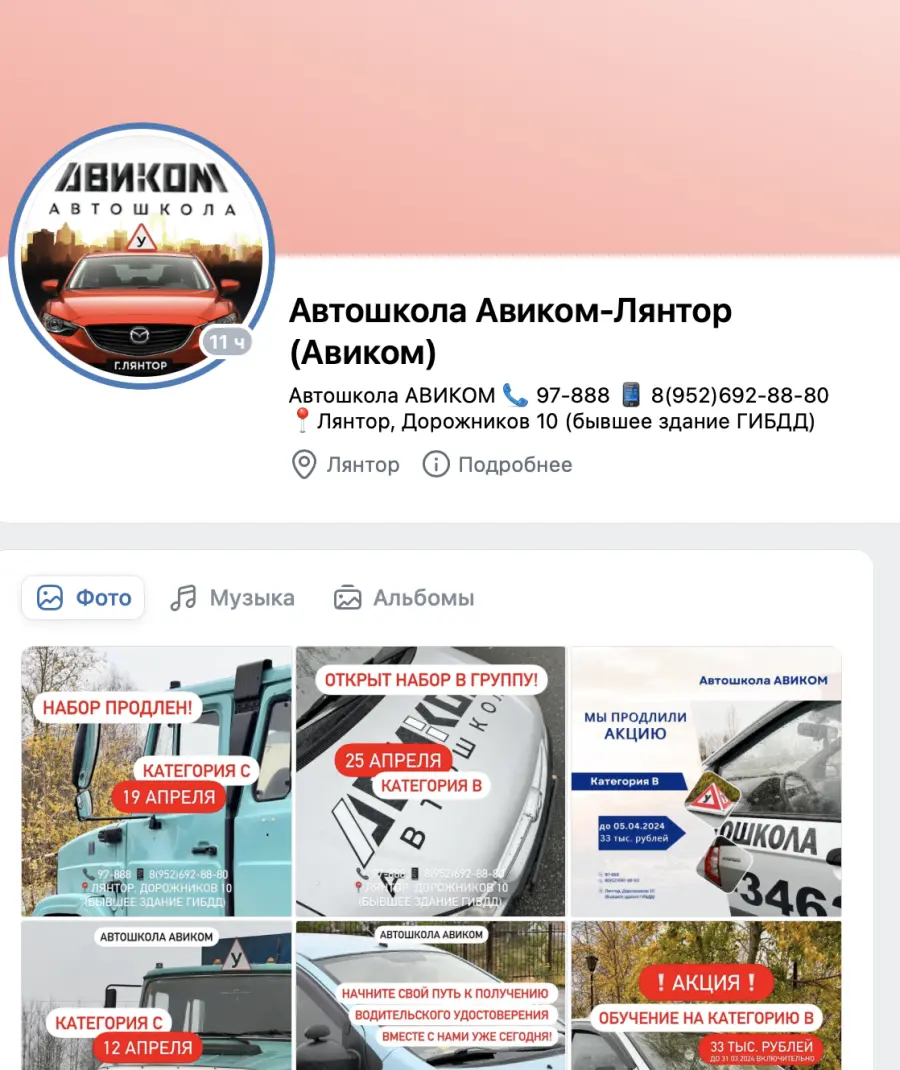Switch to the Фото tab
This screenshot has width=900, height=1070.
[x=84, y=598]
